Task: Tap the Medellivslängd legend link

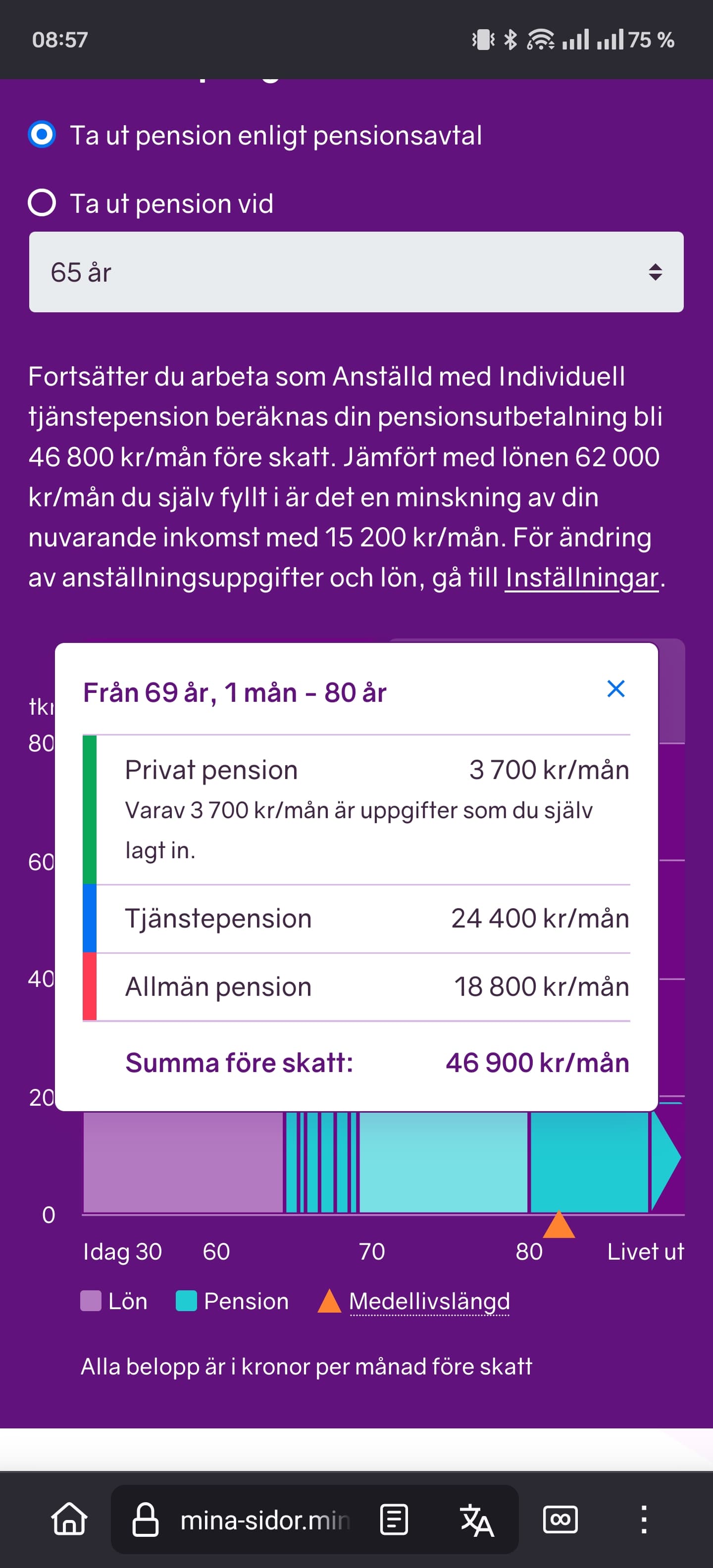Action: (x=429, y=1301)
